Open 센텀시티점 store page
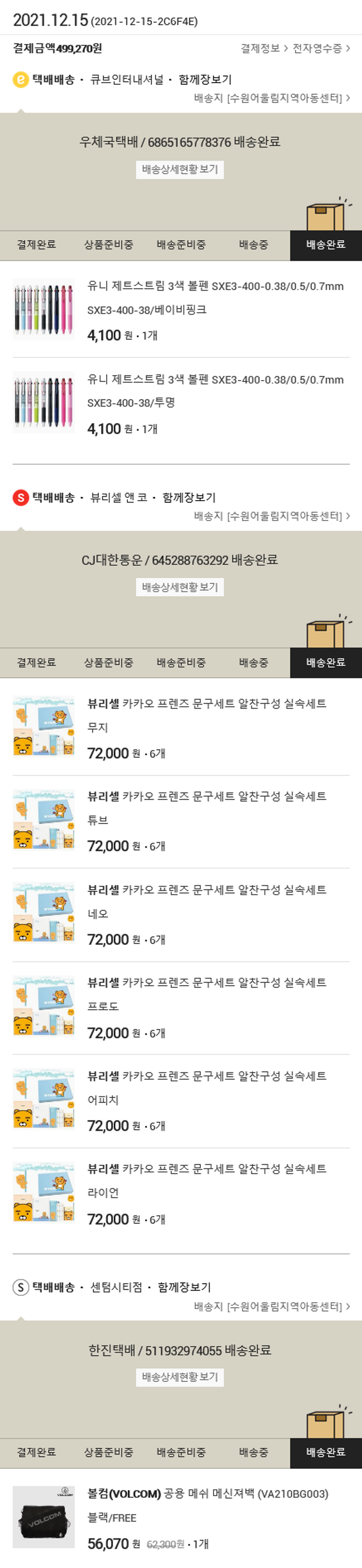This screenshot has width=362, height=1568. tap(116, 1287)
